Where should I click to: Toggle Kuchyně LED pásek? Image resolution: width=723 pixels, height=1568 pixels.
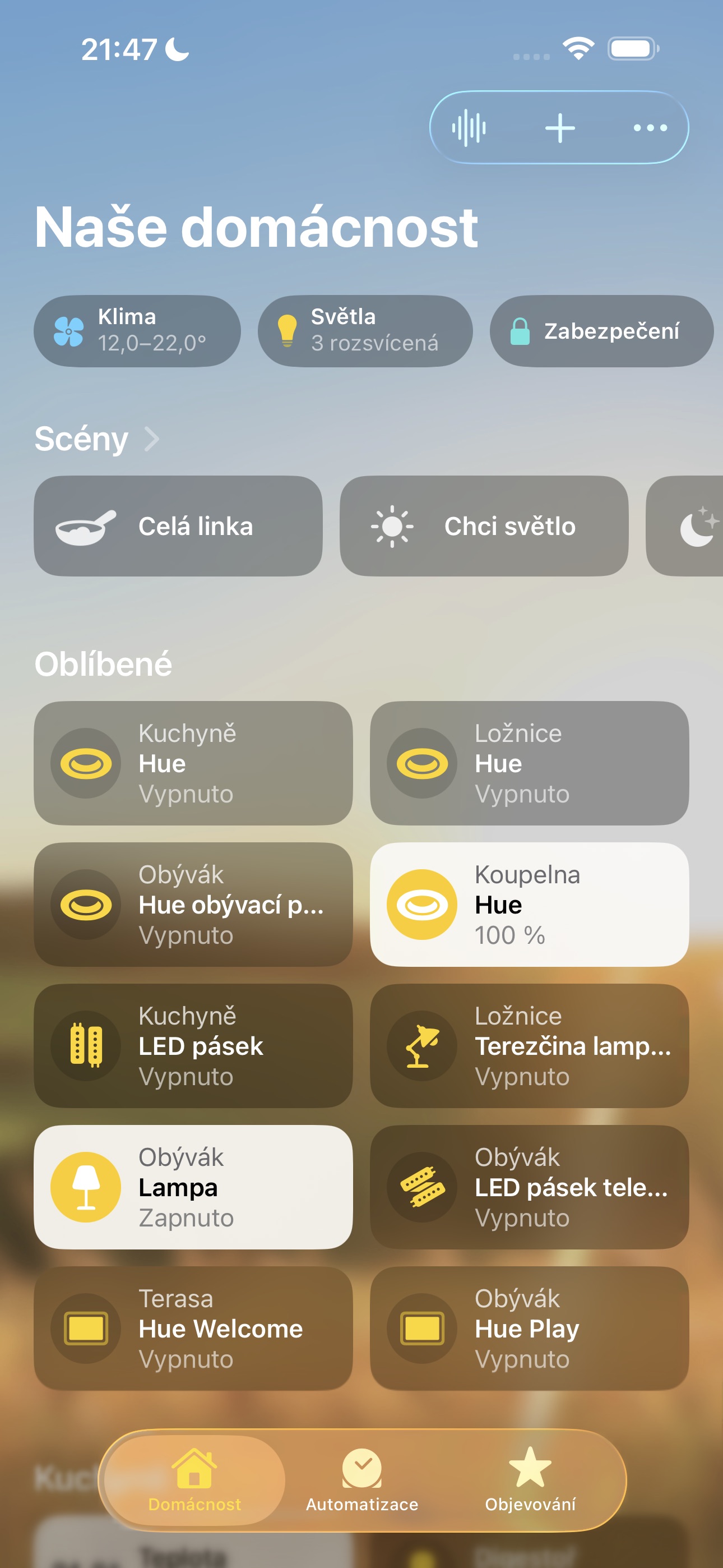193,1046
